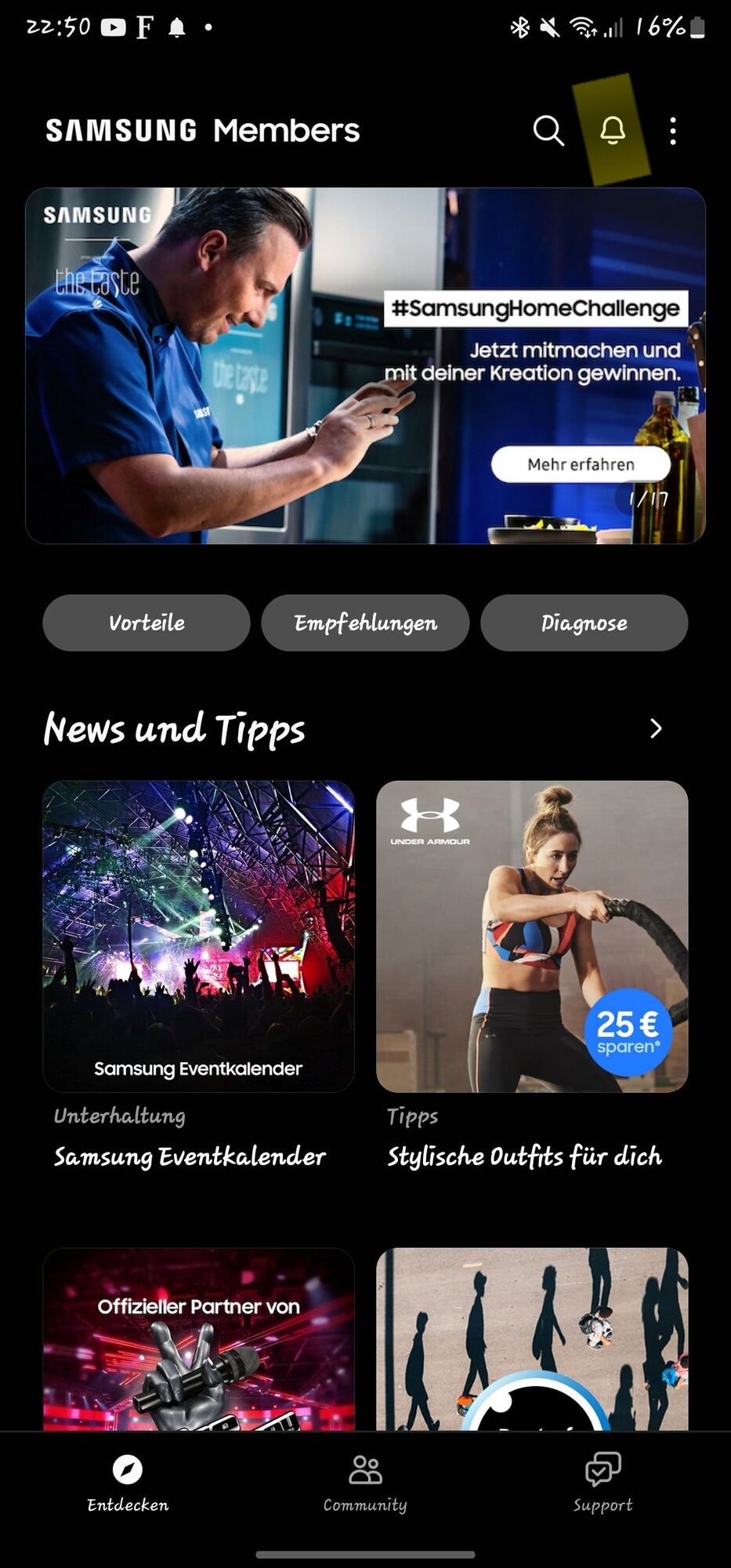Open the Samsung Eventkalender card

[198, 936]
